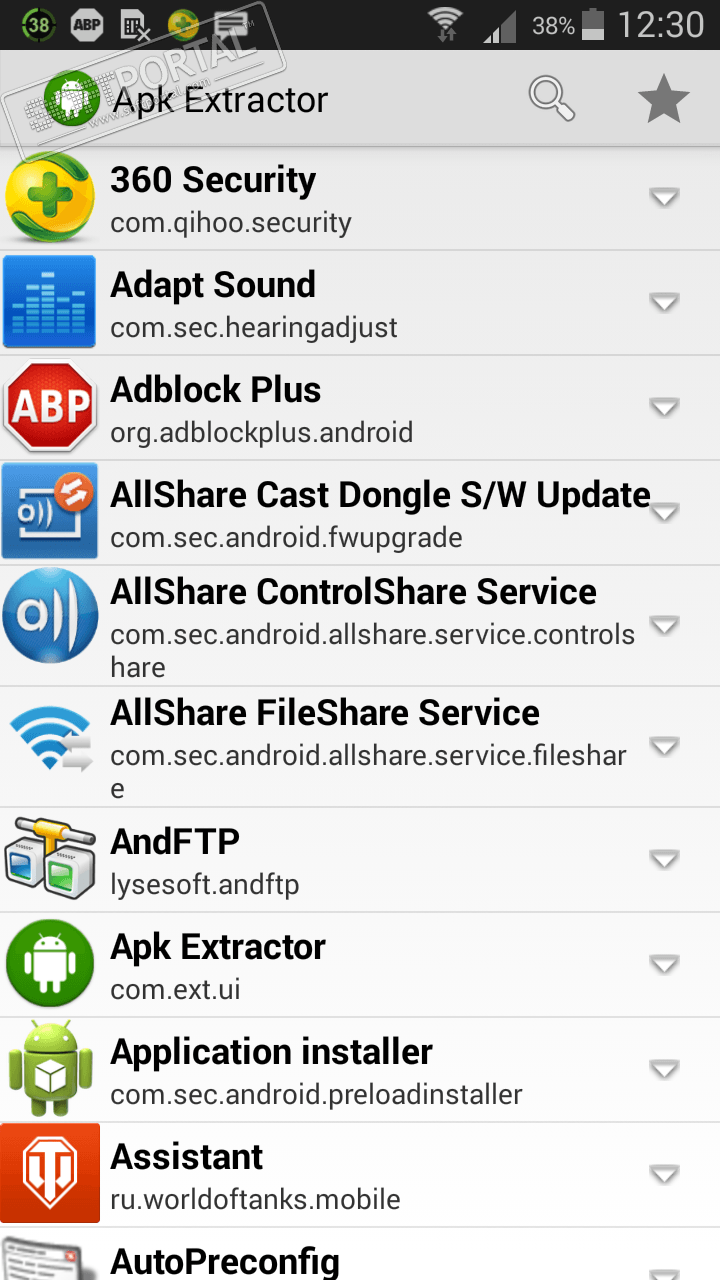The height and width of the screenshot is (1280, 720).
Task: Open the search magnifier icon
Action: coord(551,98)
